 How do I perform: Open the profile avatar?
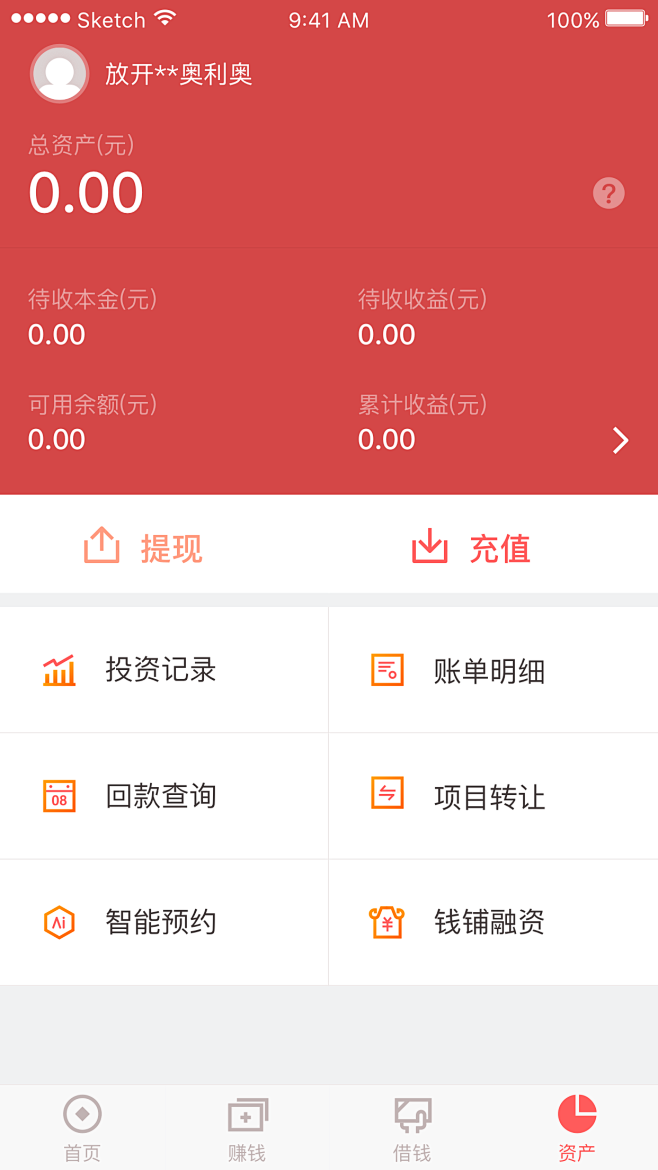tap(60, 74)
